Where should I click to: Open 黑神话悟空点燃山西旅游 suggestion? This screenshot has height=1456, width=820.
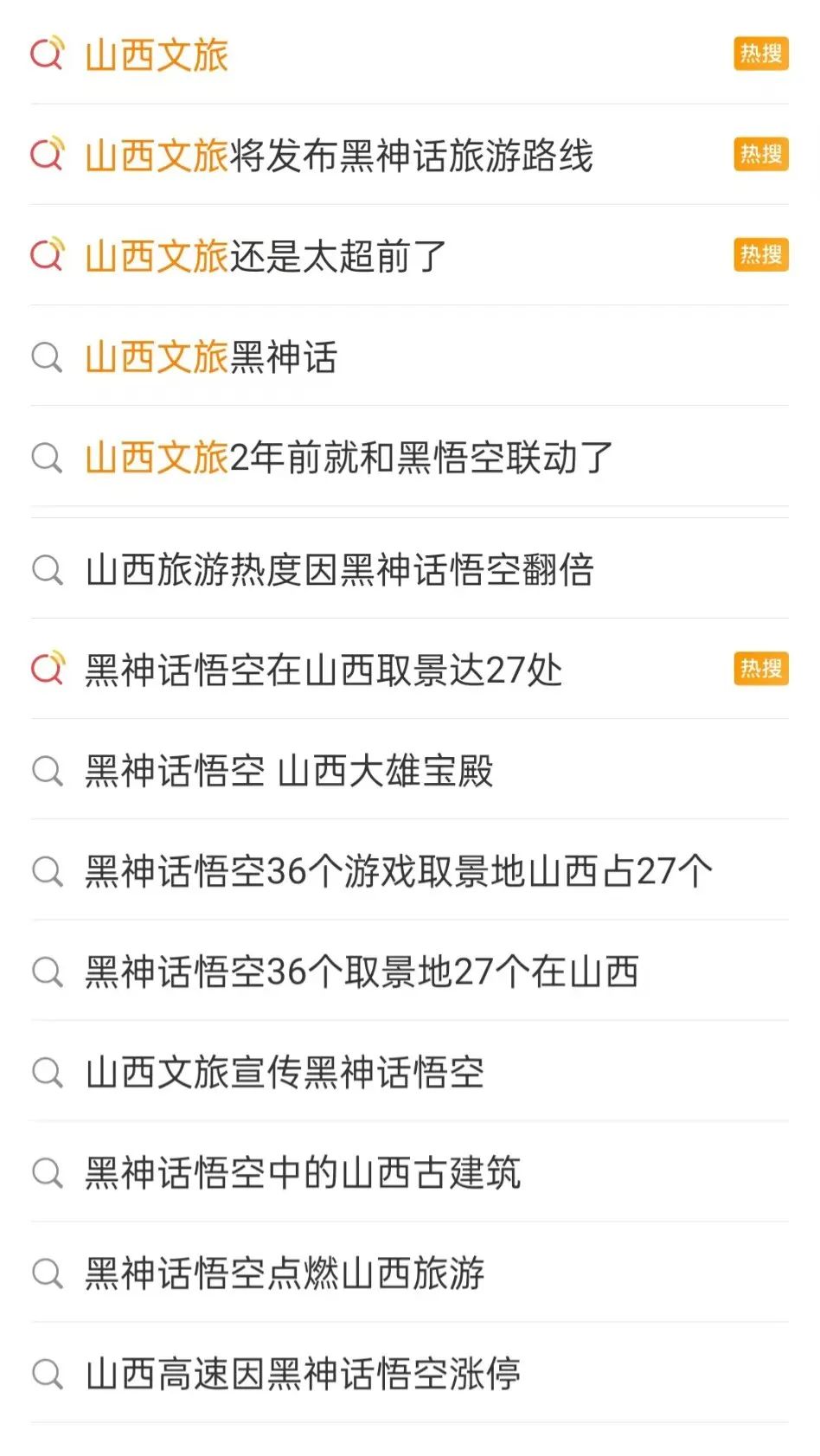285,1273
